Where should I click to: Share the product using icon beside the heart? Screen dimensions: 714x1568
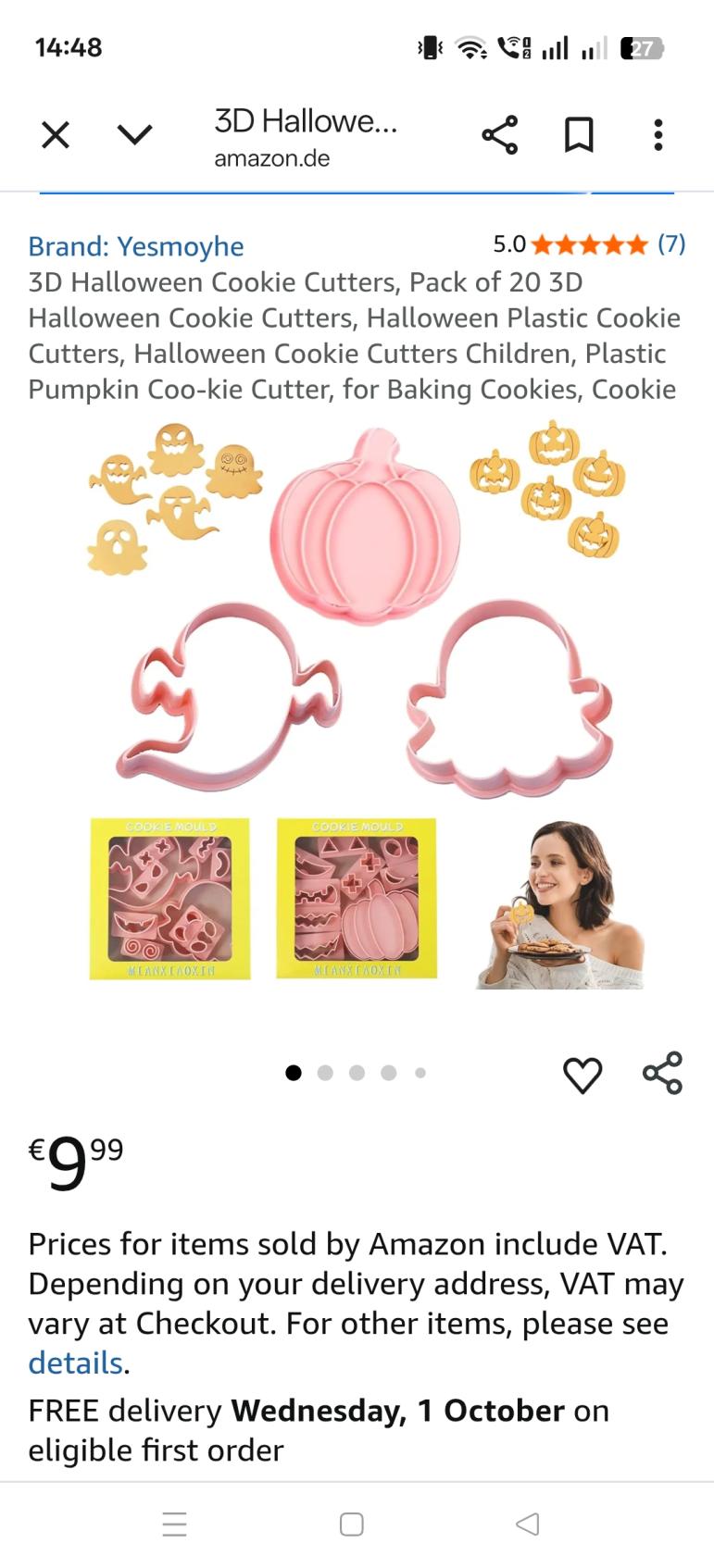[x=662, y=1074]
